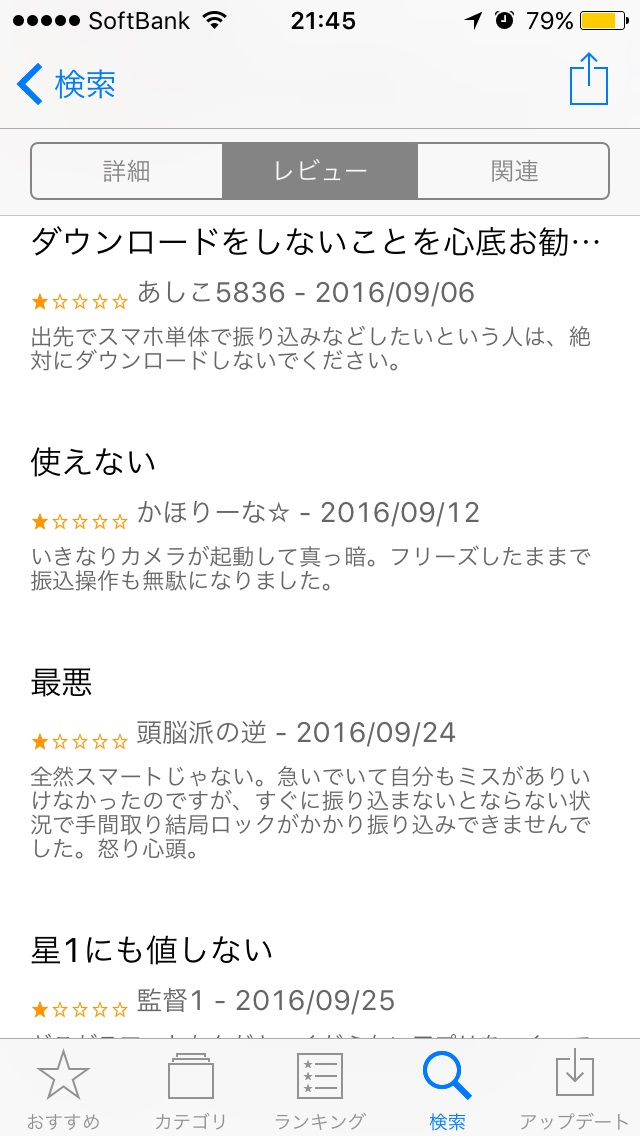Switch to the 関連 segment
This screenshot has width=640, height=1136.
[x=513, y=171]
